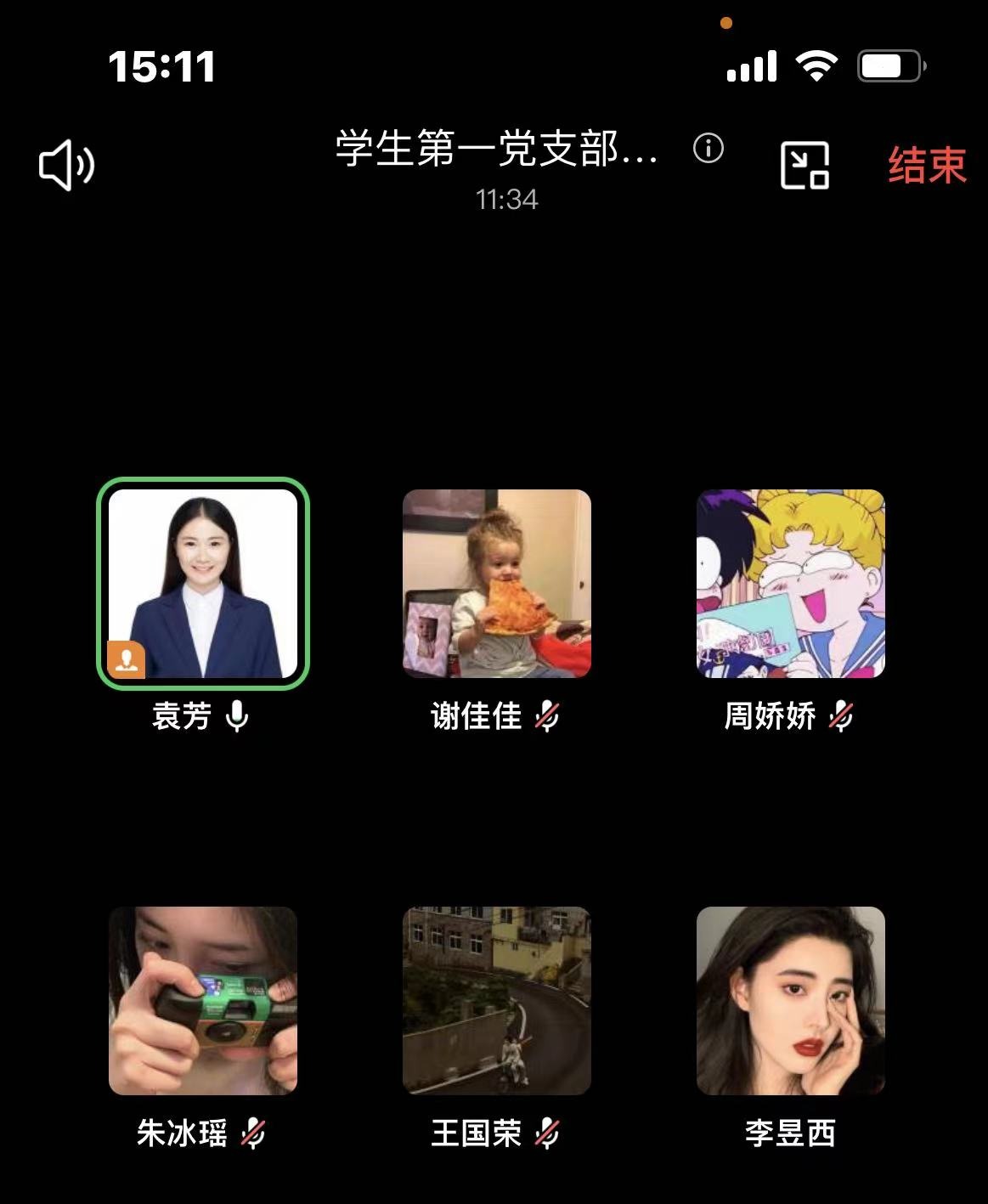Open 谢佳佳's participant avatar
Screen dimensions: 988x1204
(x=497, y=583)
